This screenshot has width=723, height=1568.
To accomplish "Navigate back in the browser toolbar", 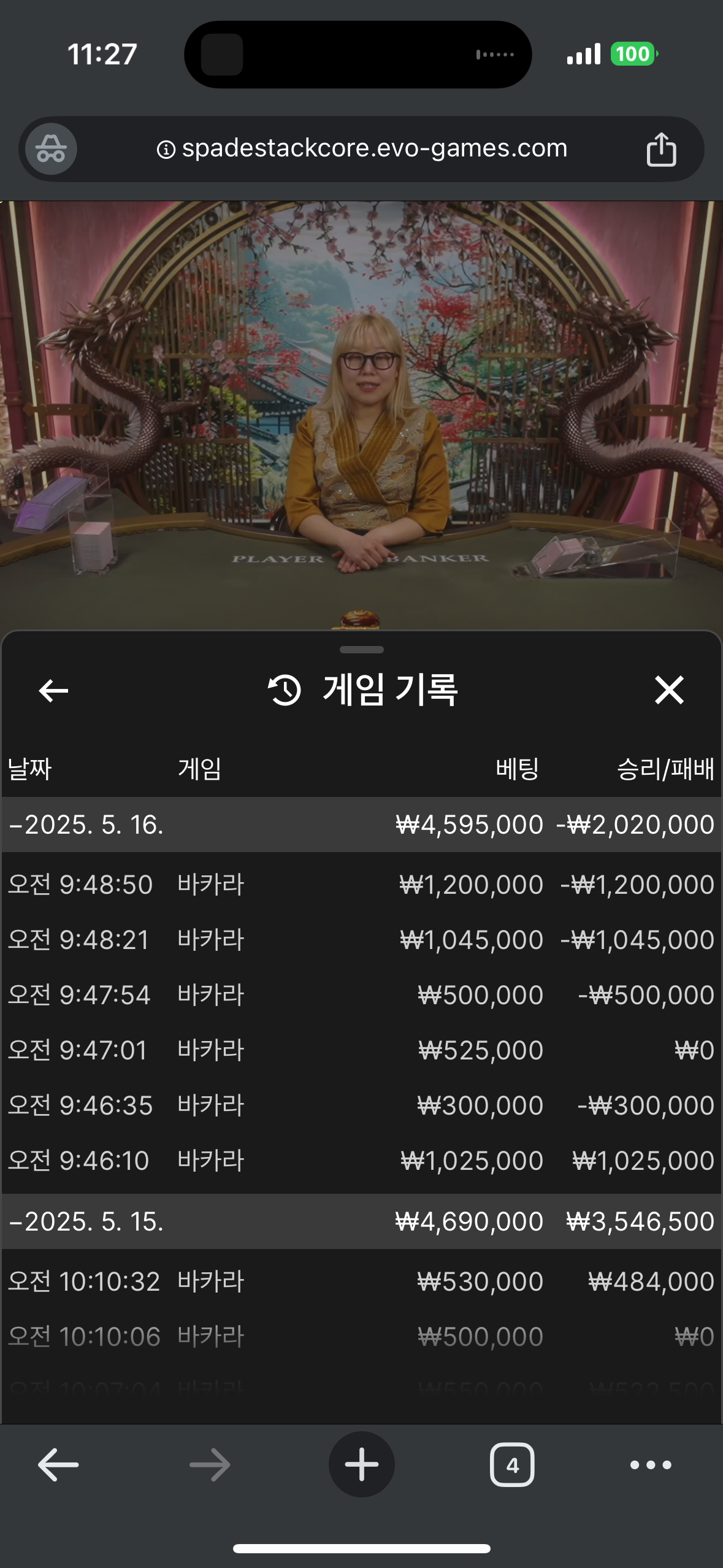I will tap(58, 1465).
